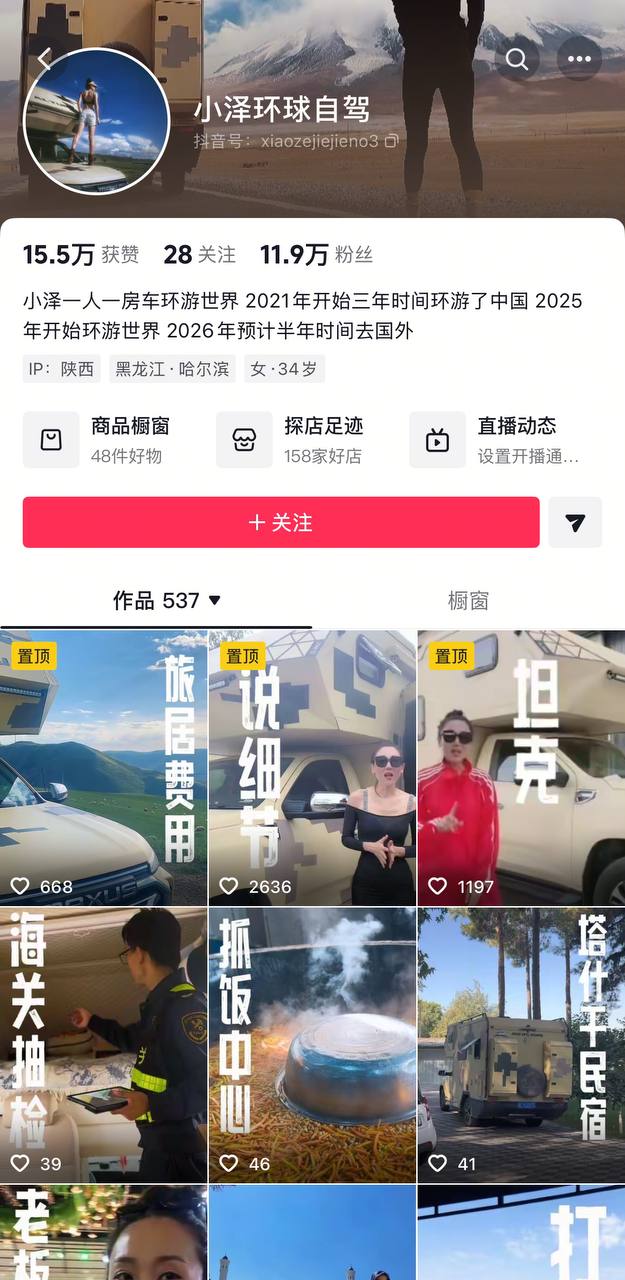Play the pinned 说细节 video

(x=312, y=767)
